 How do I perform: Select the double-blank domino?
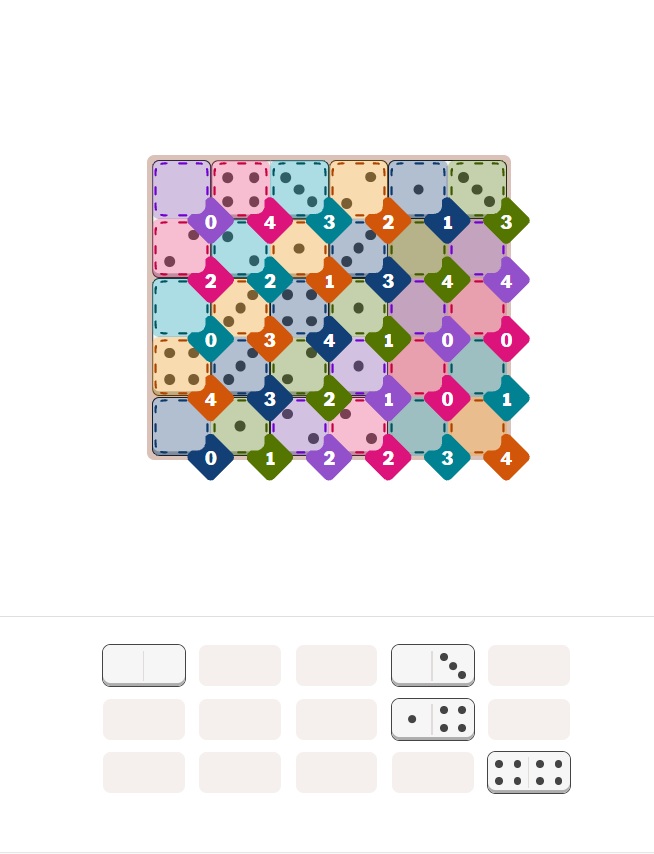tap(144, 665)
